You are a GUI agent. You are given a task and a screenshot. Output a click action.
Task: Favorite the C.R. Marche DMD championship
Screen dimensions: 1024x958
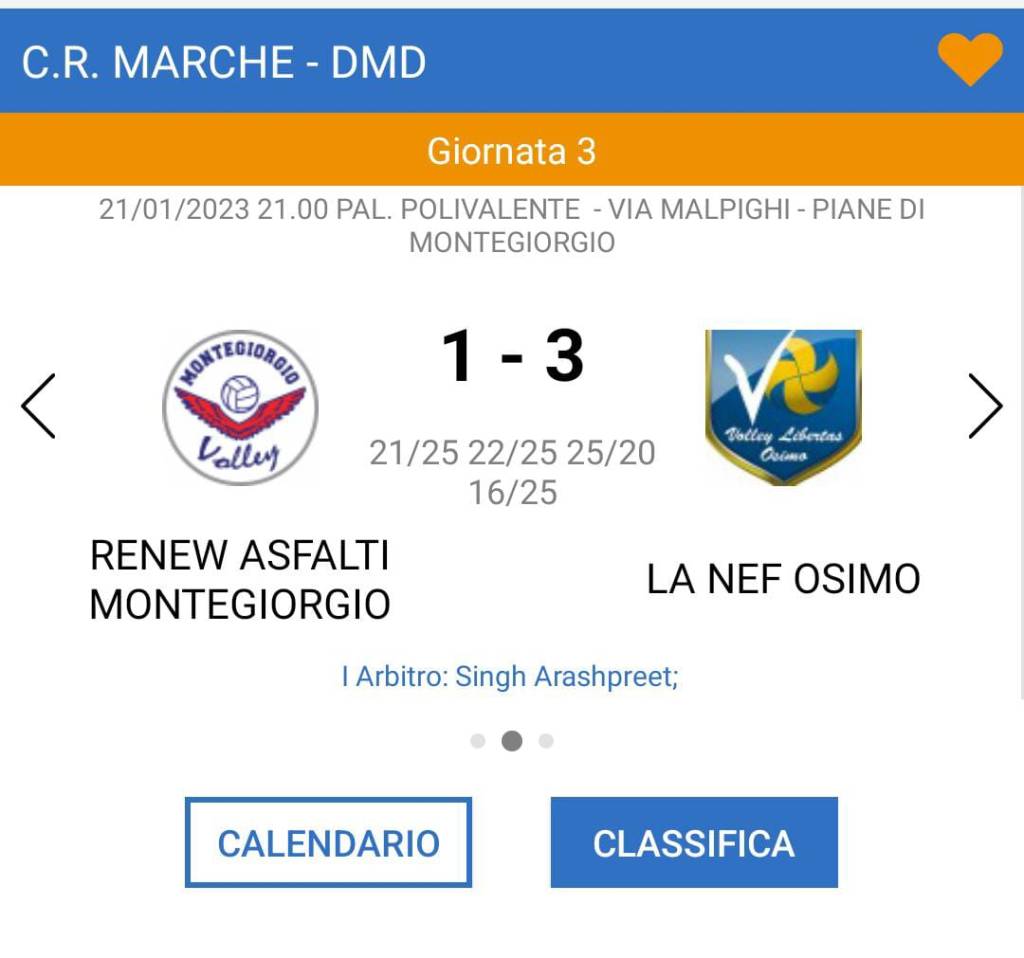pyautogui.click(x=969, y=59)
